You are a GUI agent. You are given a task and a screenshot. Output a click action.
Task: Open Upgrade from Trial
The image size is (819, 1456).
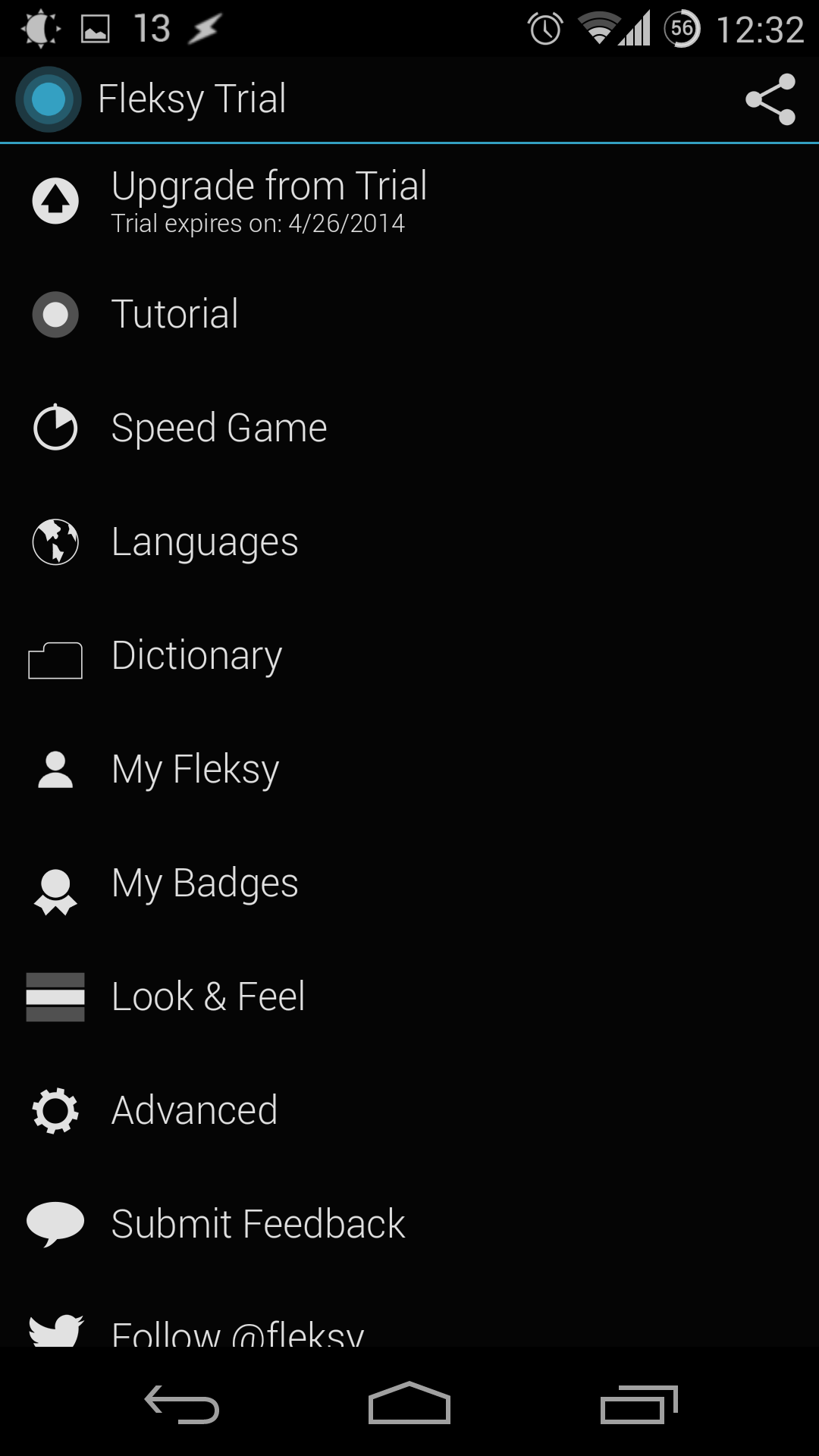point(409,201)
